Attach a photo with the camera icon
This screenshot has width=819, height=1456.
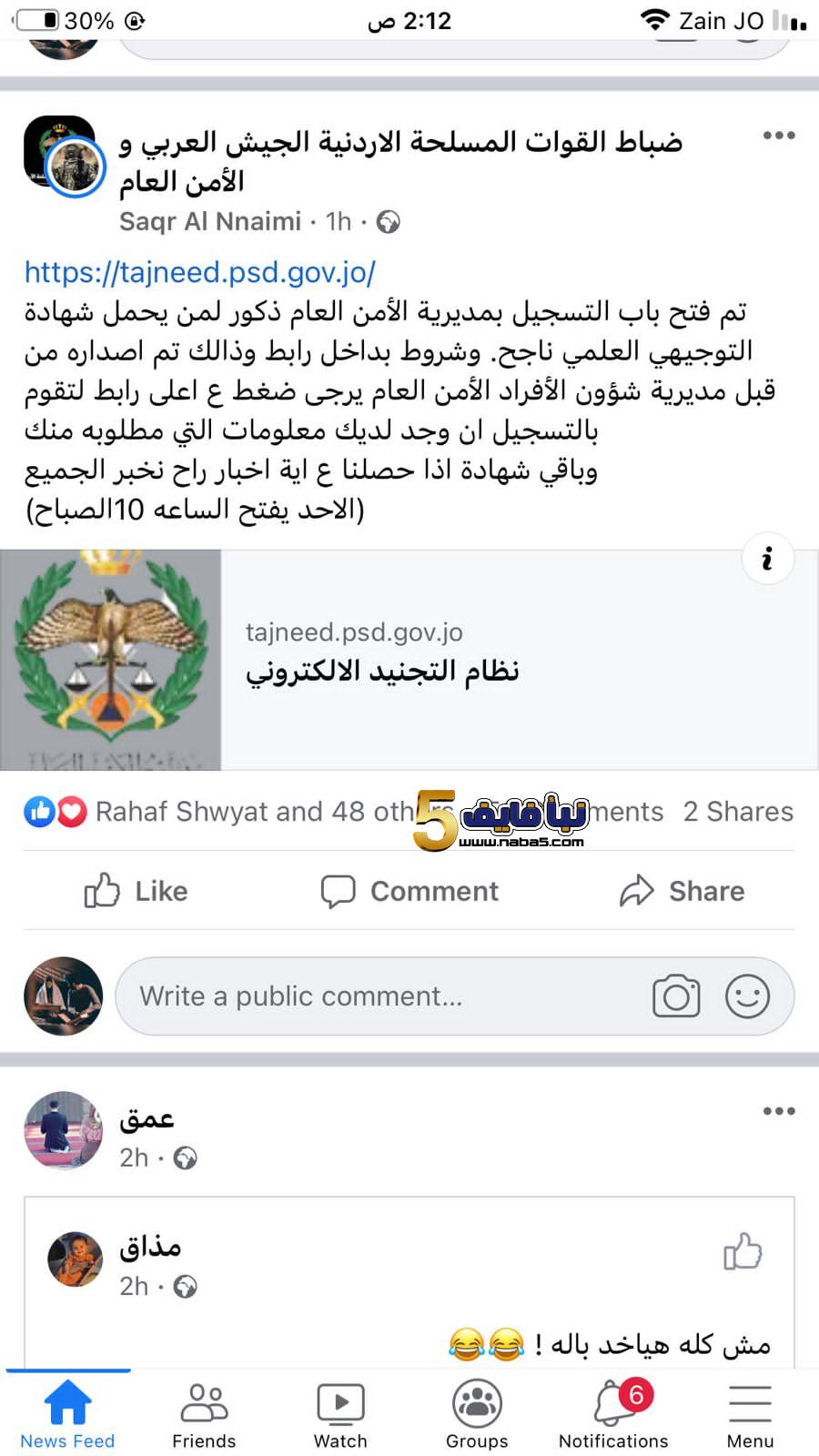coord(676,996)
